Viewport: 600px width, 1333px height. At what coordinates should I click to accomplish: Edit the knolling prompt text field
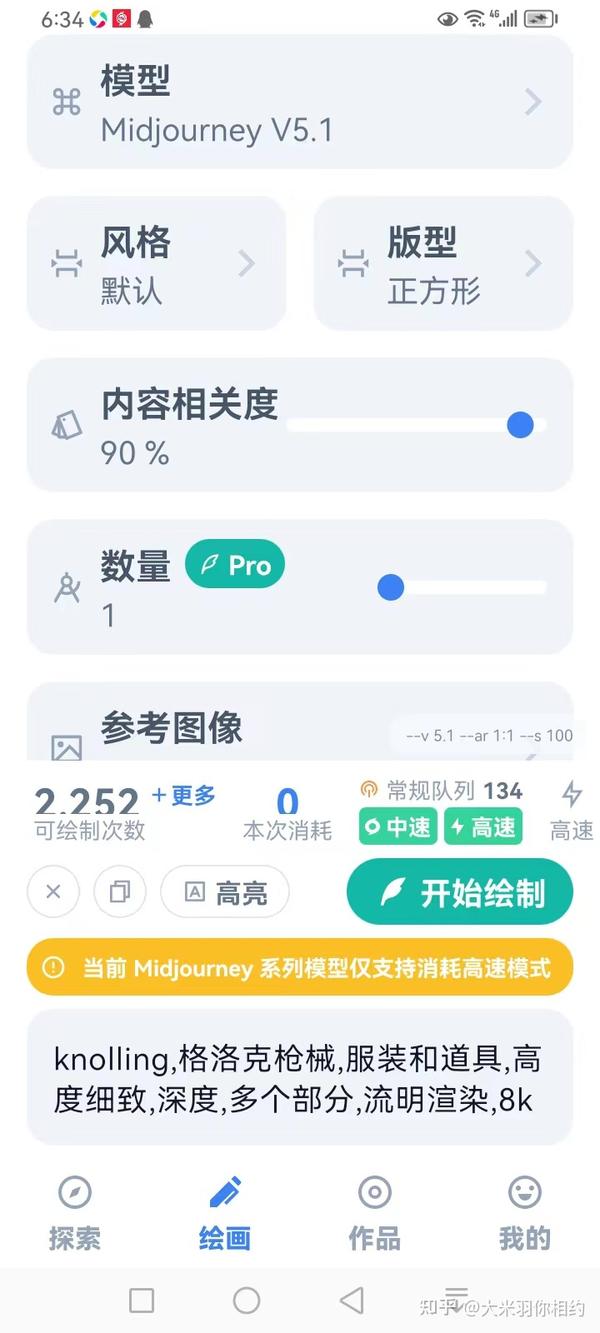tap(299, 1078)
